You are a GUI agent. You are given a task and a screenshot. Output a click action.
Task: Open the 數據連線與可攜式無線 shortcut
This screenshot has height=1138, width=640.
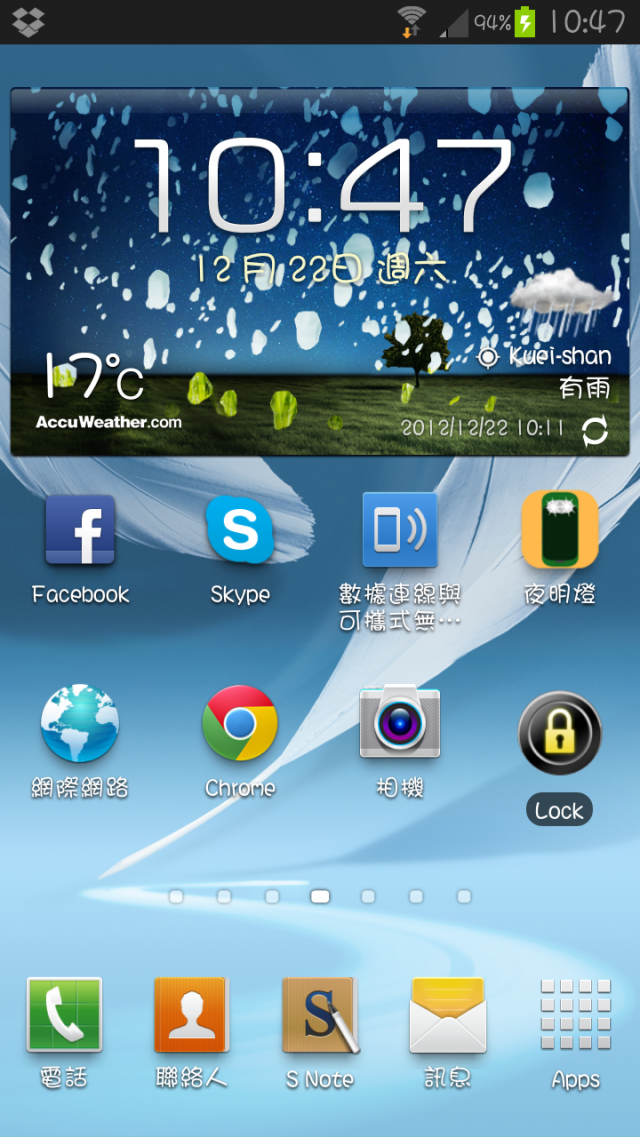(x=400, y=532)
